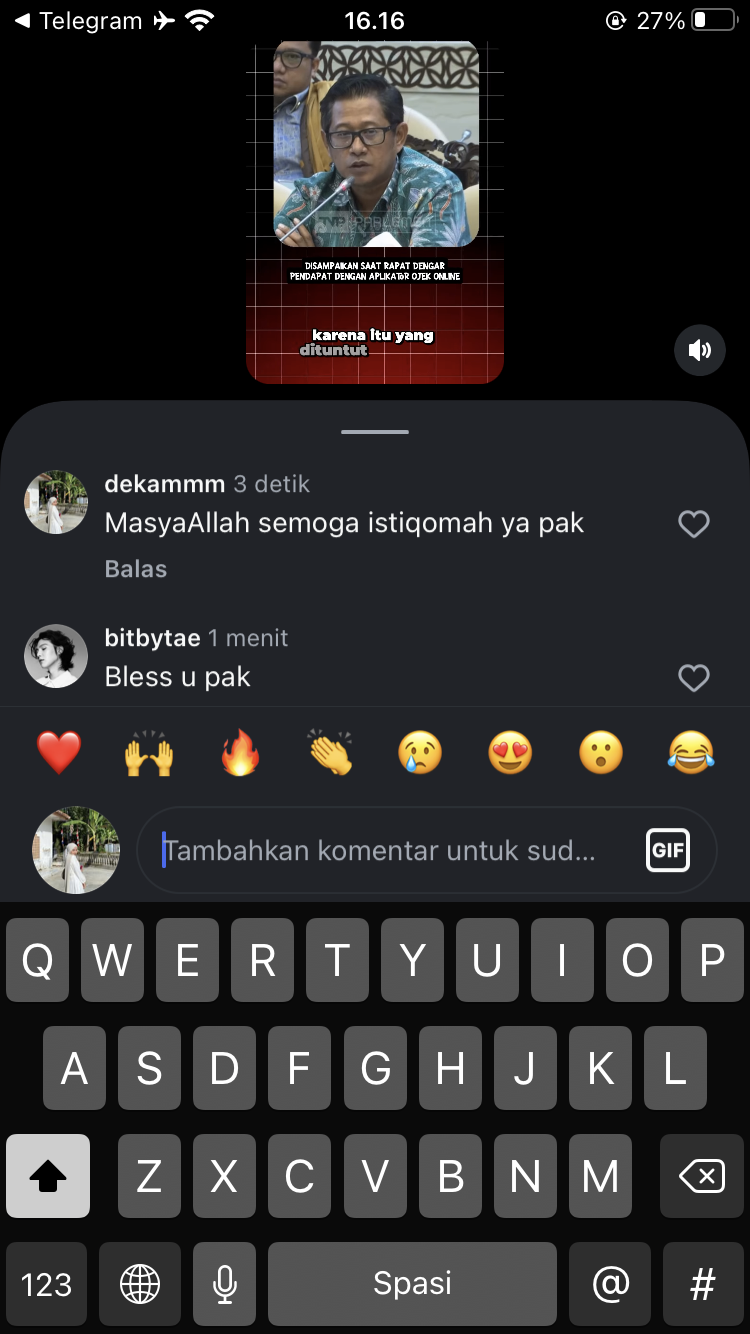
Task: Insert the crying face emoji
Action: tap(420, 752)
